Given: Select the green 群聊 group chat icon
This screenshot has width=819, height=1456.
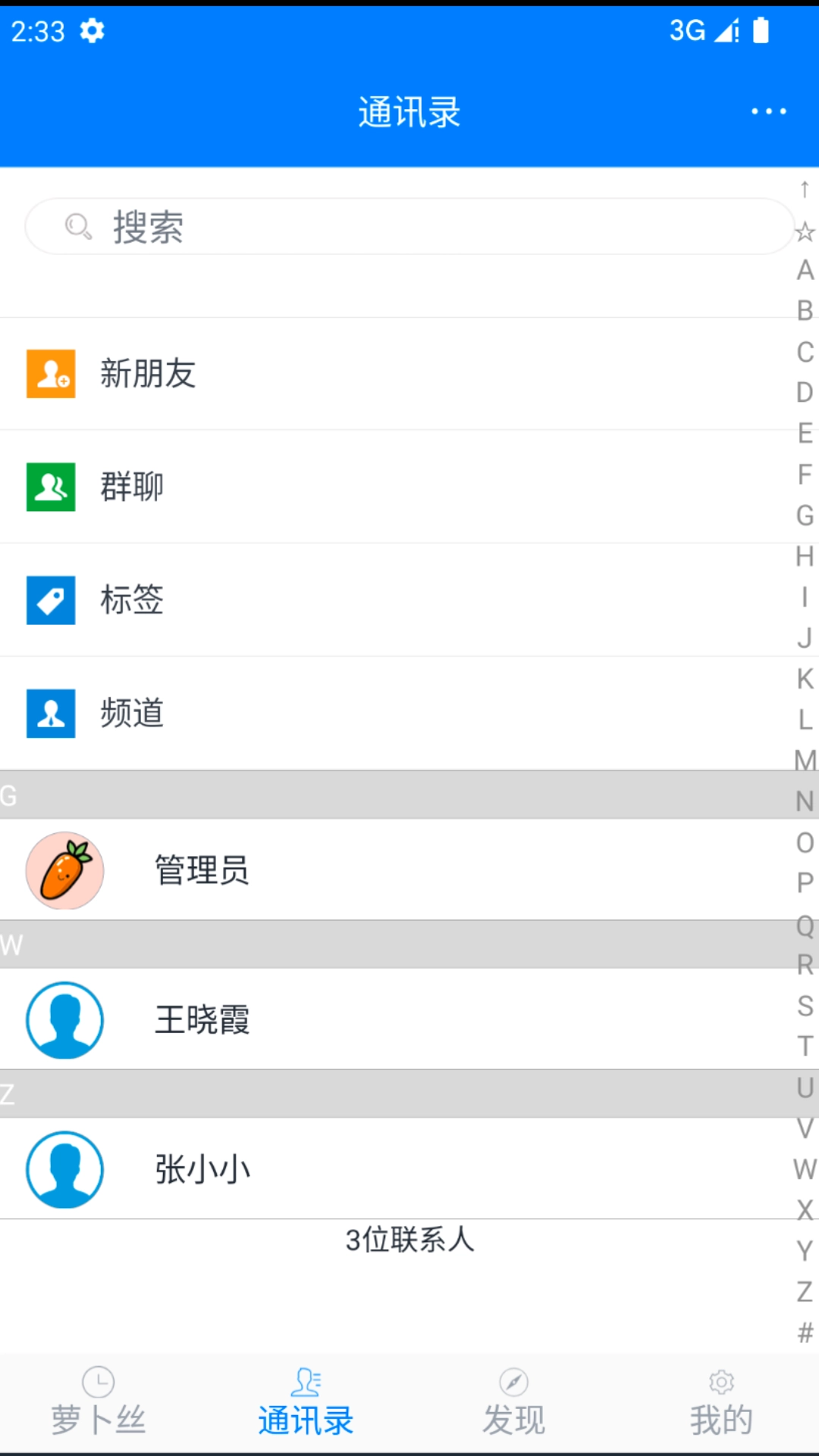Looking at the screenshot, I should tap(51, 486).
